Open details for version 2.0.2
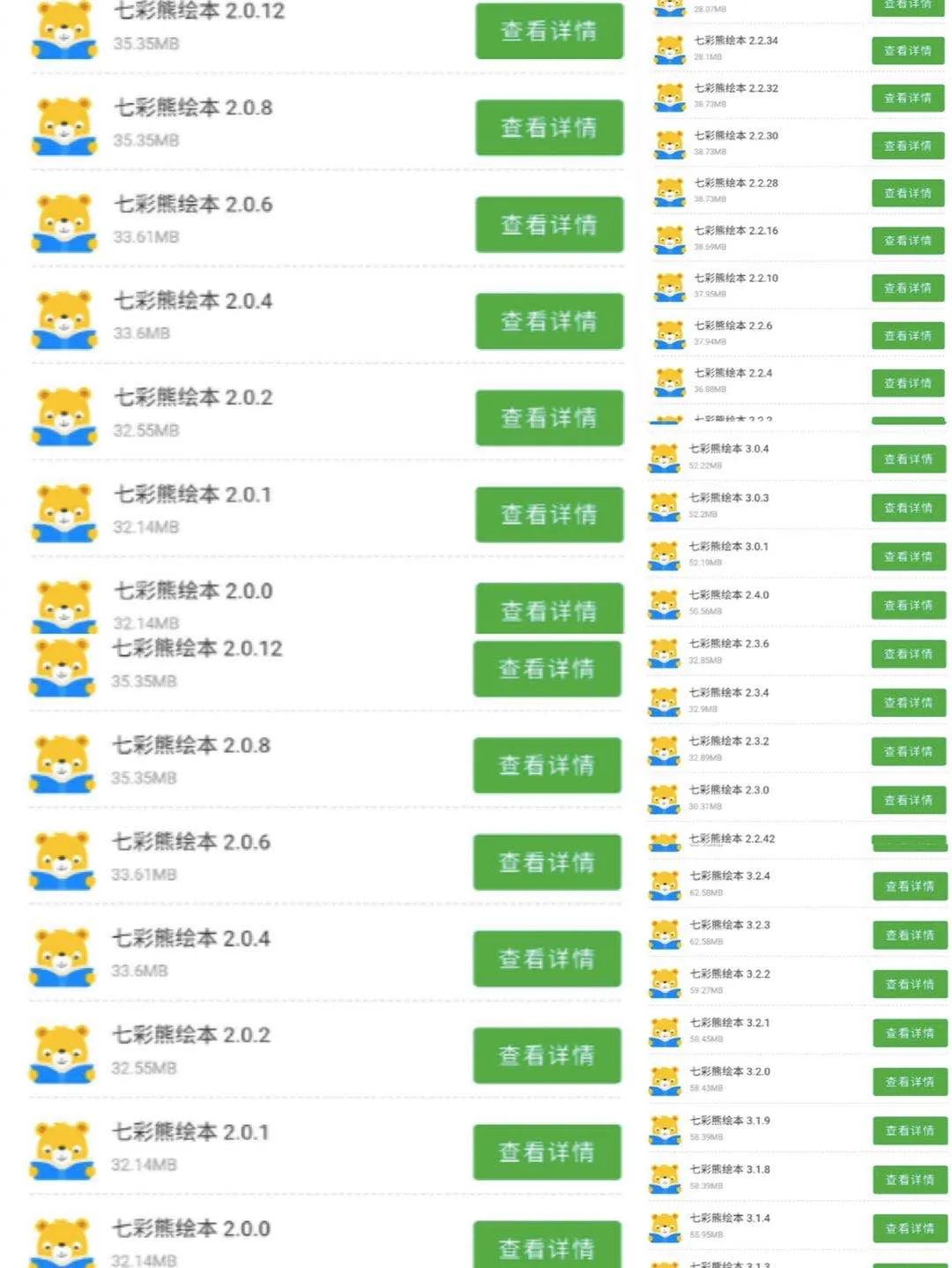Viewport: 952px width, 1268px height. (549, 418)
